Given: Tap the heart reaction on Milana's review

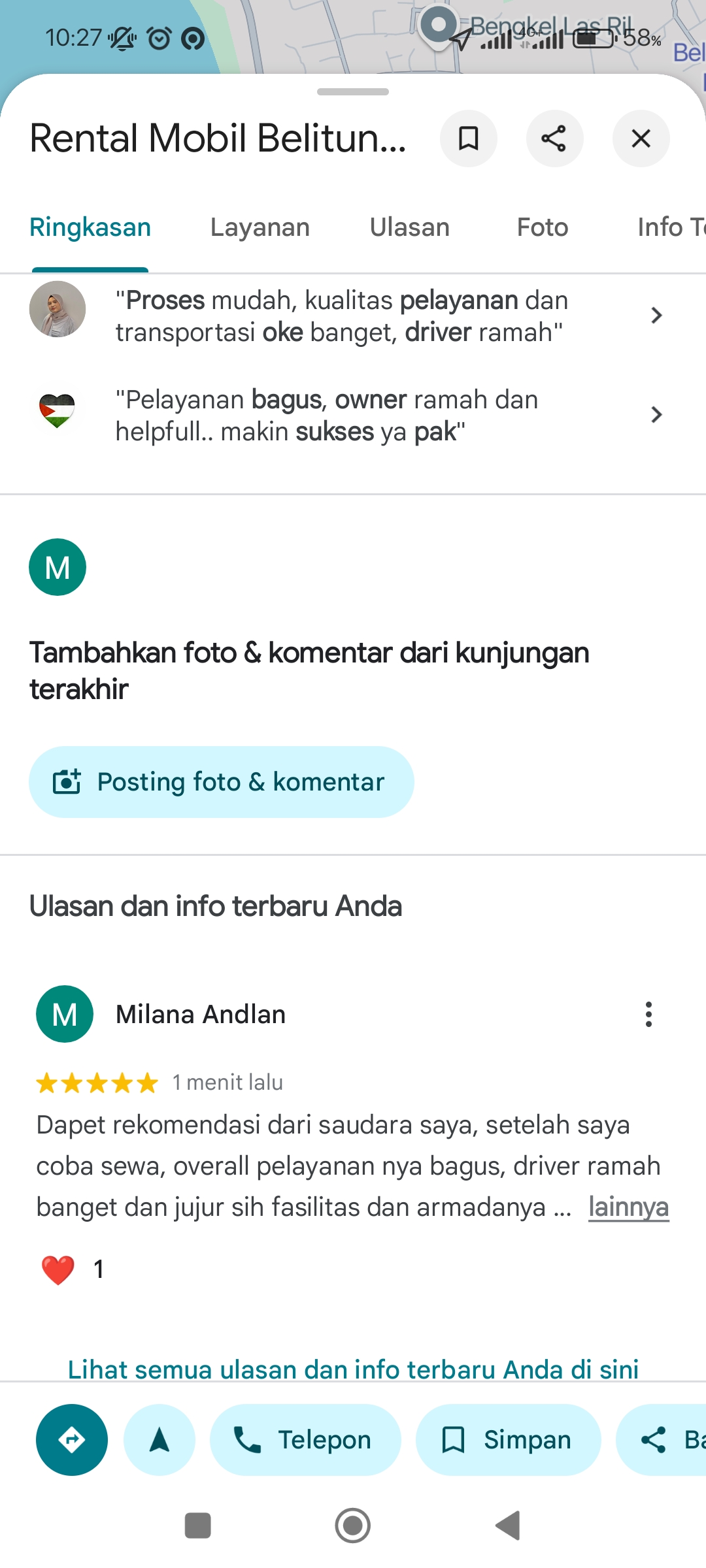Looking at the screenshot, I should coord(58,1269).
